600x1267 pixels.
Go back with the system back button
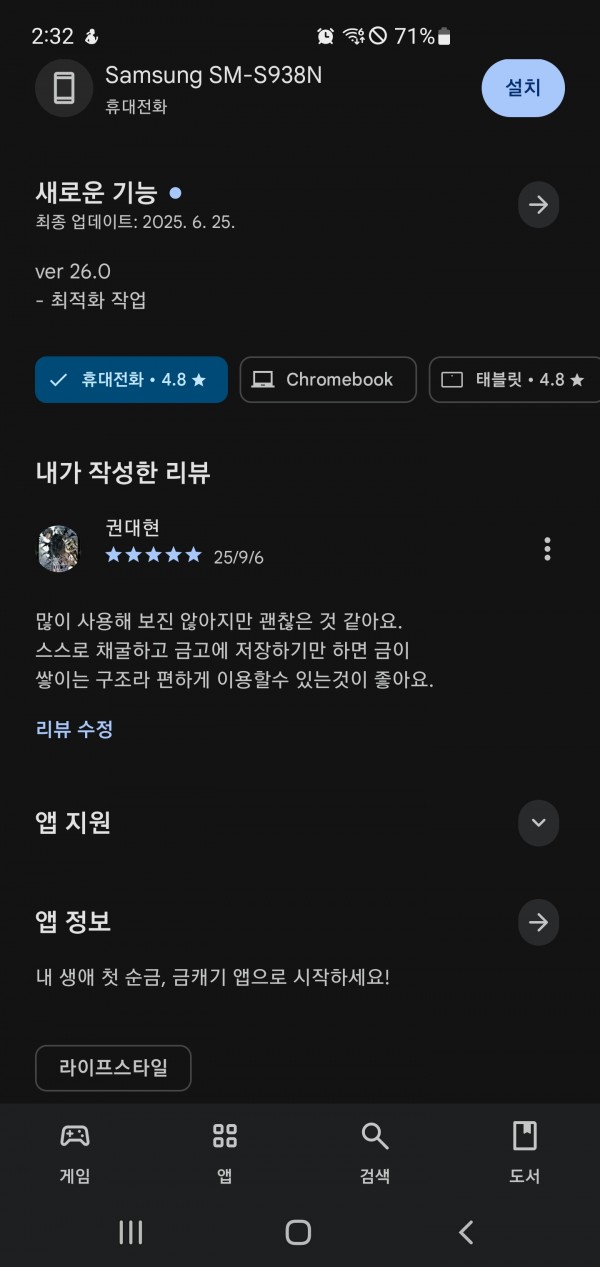466,1232
